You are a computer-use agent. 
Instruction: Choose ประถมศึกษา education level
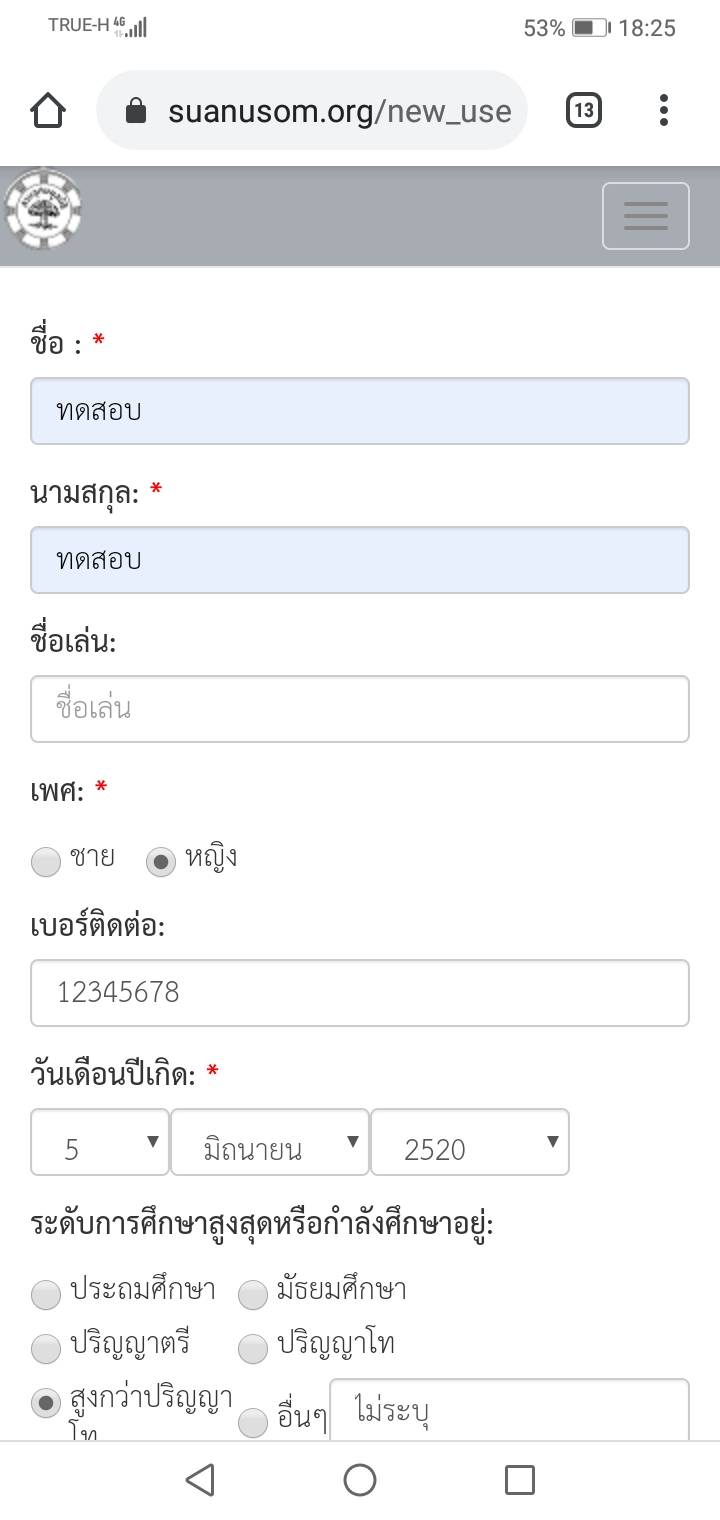click(x=46, y=1294)
